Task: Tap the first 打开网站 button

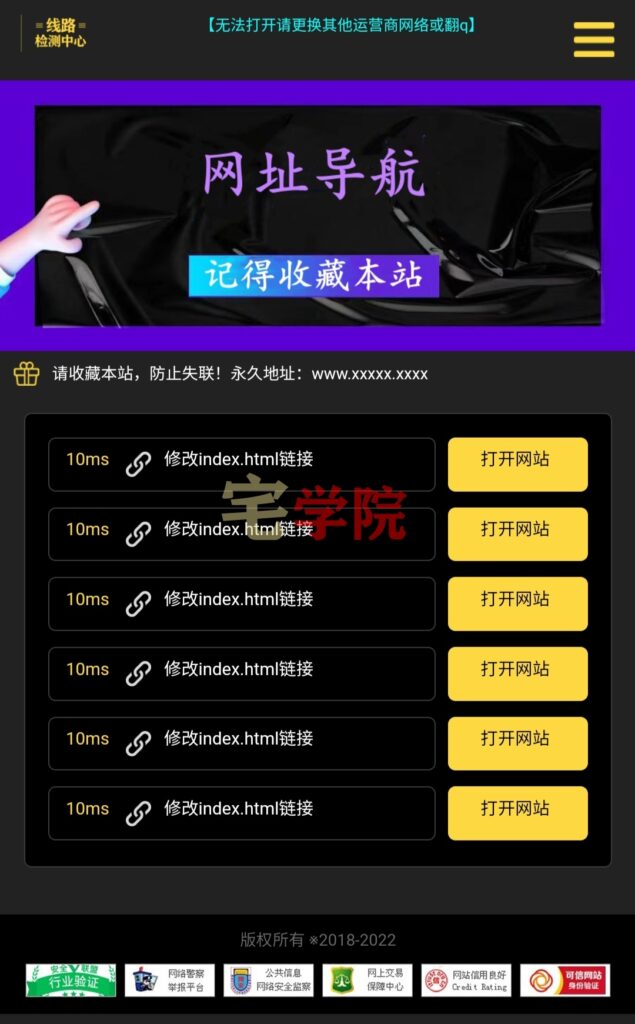Action: click(x=517, y=464)
